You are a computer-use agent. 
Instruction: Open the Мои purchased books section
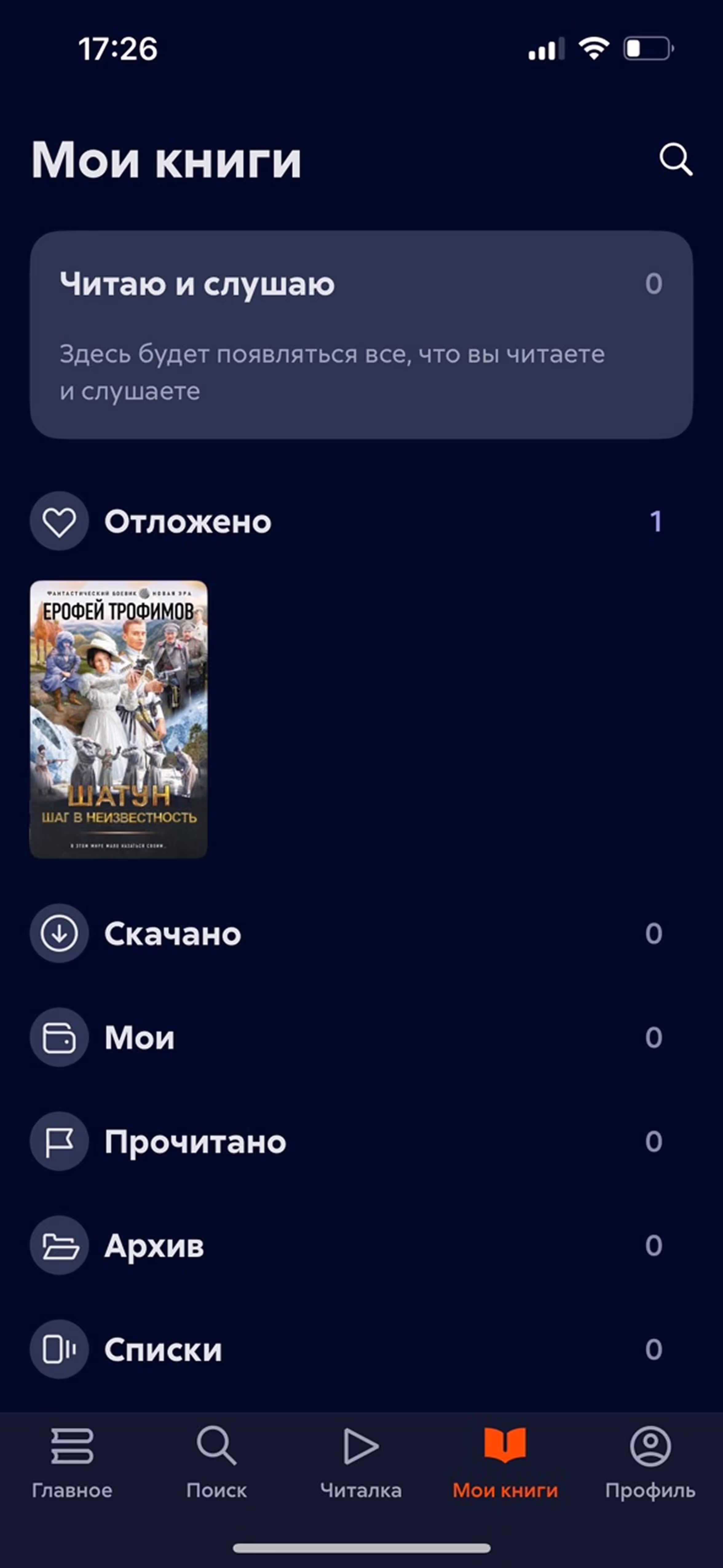pos(139,1037)
